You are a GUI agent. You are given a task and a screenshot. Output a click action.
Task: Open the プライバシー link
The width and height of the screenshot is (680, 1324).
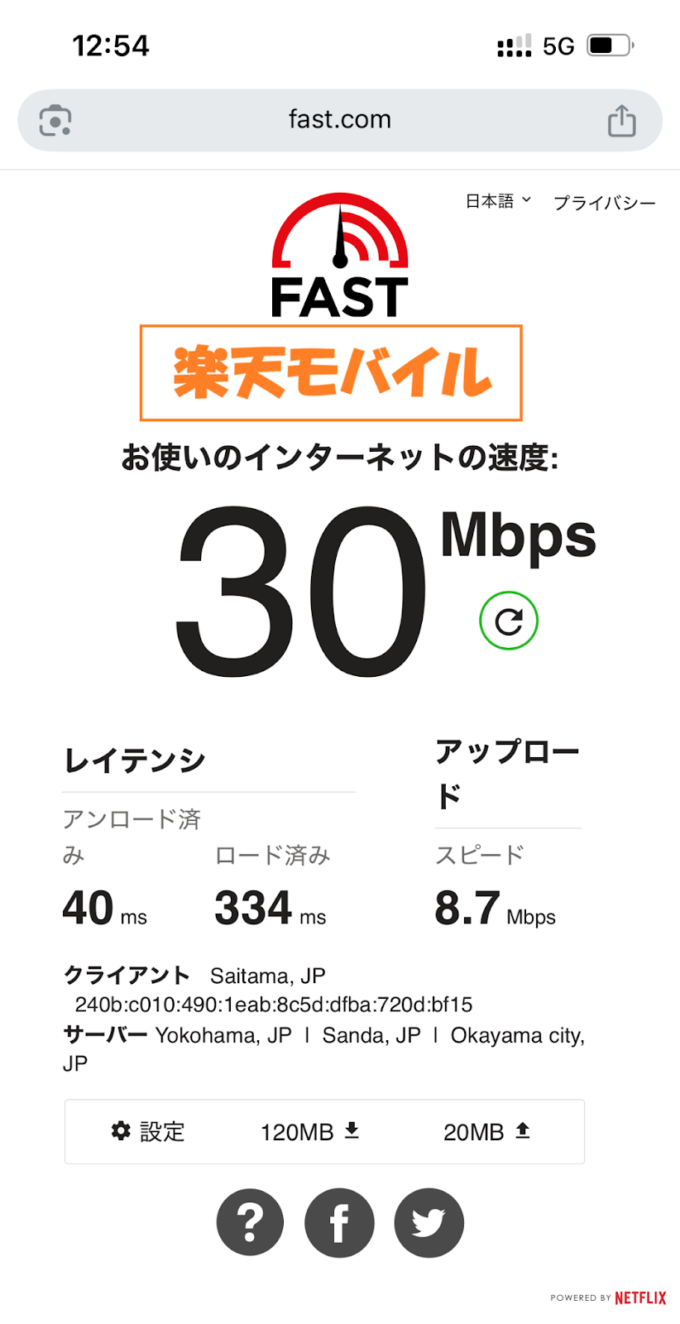(x=605, y=202)
